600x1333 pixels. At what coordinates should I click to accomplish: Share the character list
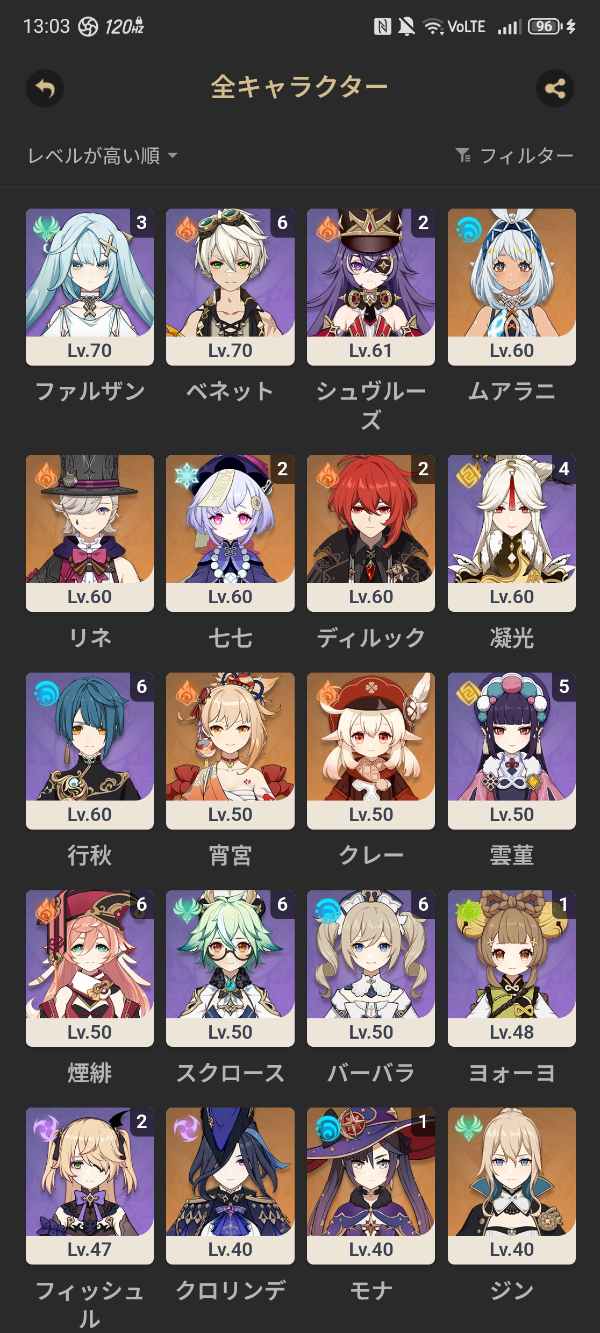555,88
